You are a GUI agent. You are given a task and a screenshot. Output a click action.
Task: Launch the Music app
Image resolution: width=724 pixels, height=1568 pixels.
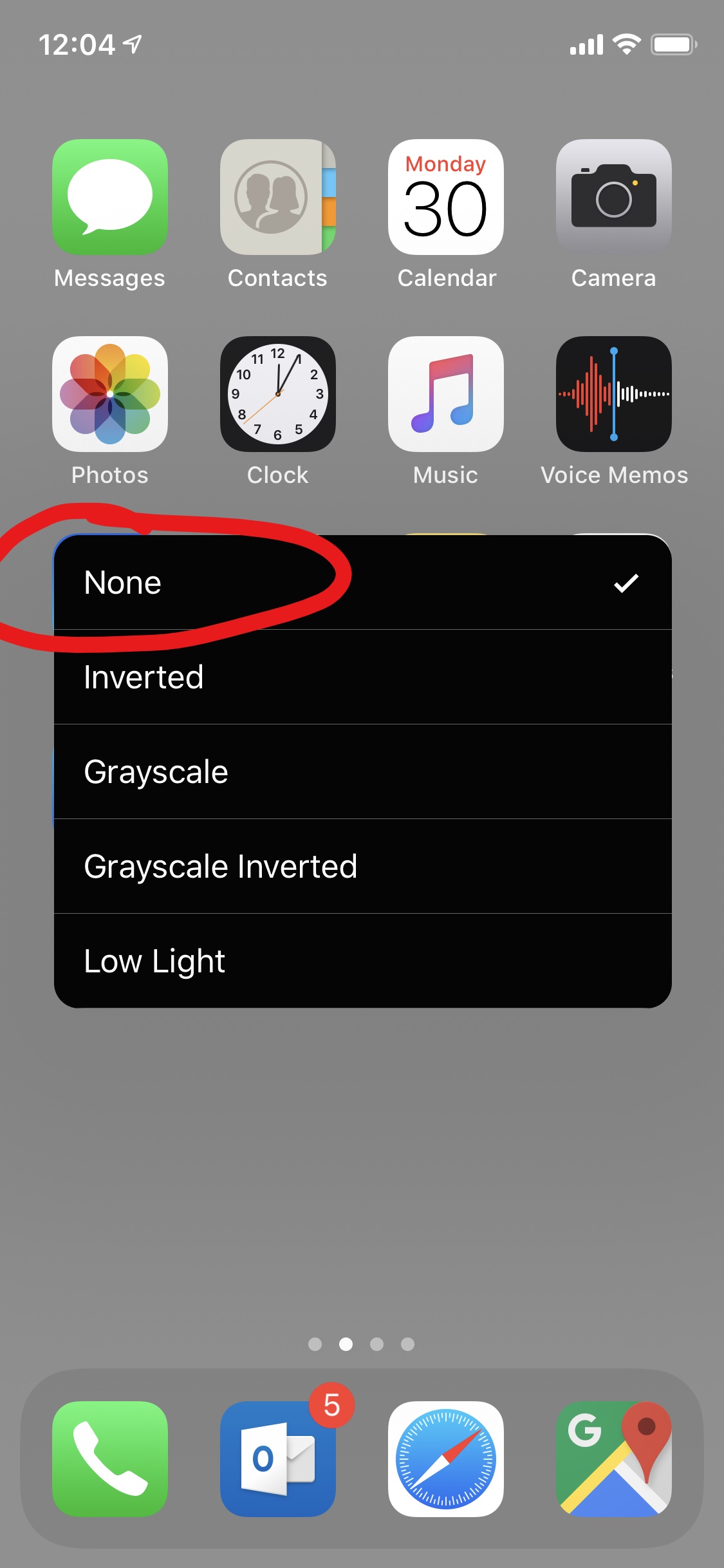tap(445, 394)
